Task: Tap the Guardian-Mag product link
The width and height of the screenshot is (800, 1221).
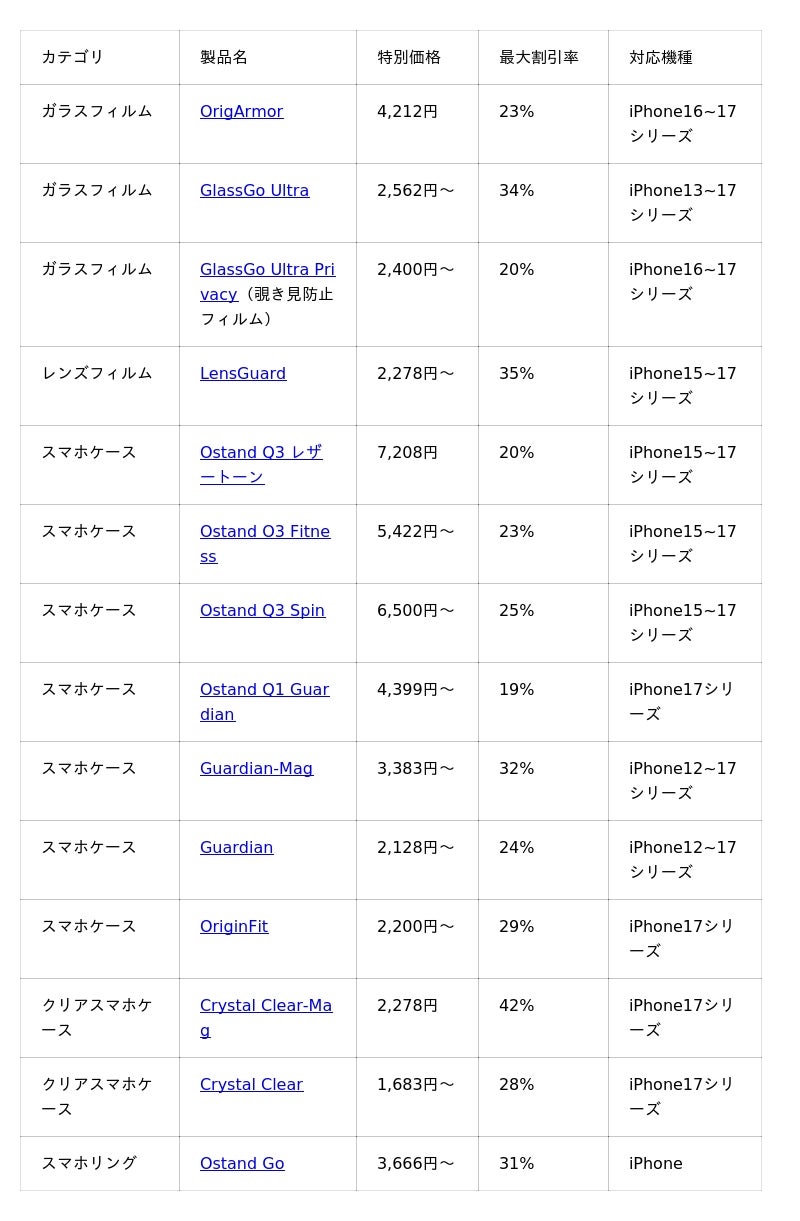Action: click(x=256, y=769)
